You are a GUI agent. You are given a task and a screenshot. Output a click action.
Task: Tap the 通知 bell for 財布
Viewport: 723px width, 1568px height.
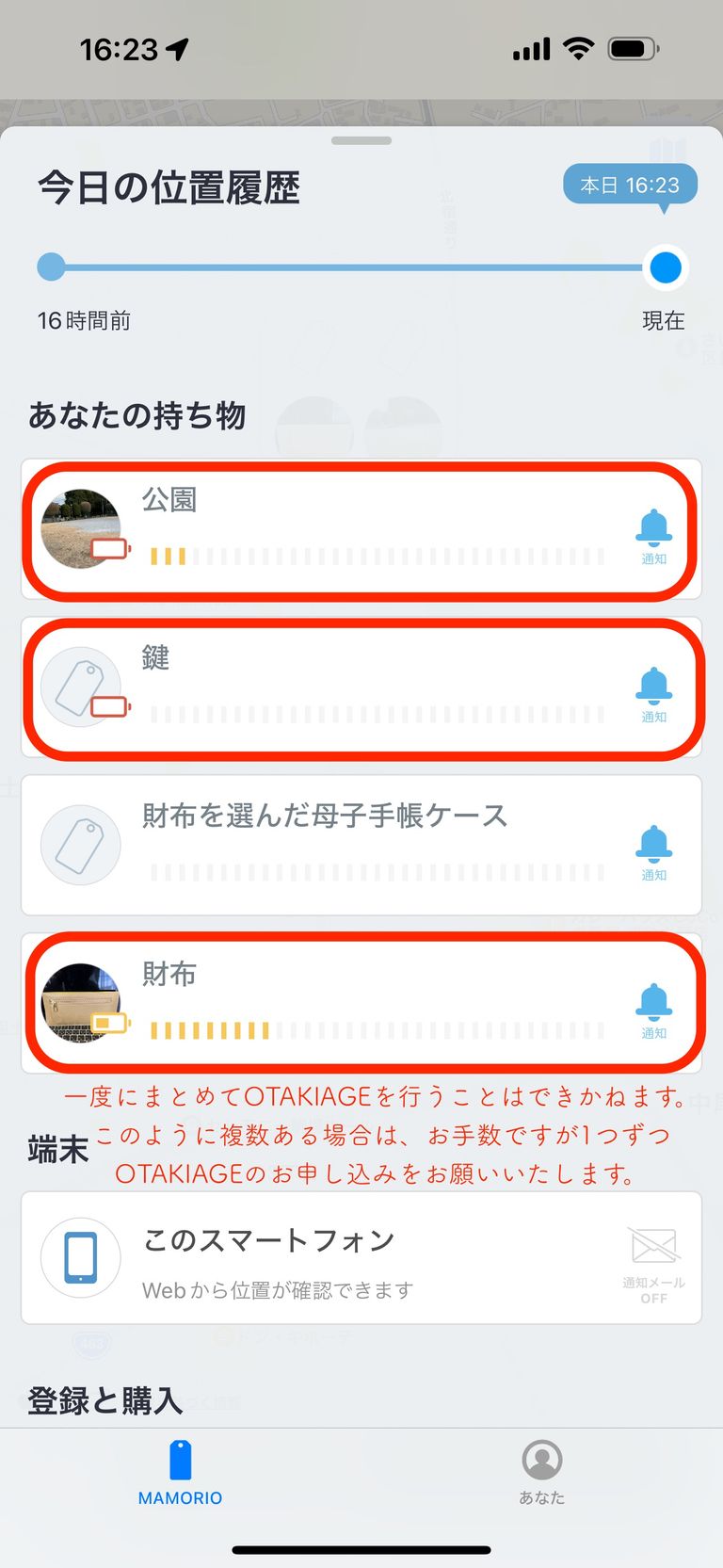(653, 1011)
